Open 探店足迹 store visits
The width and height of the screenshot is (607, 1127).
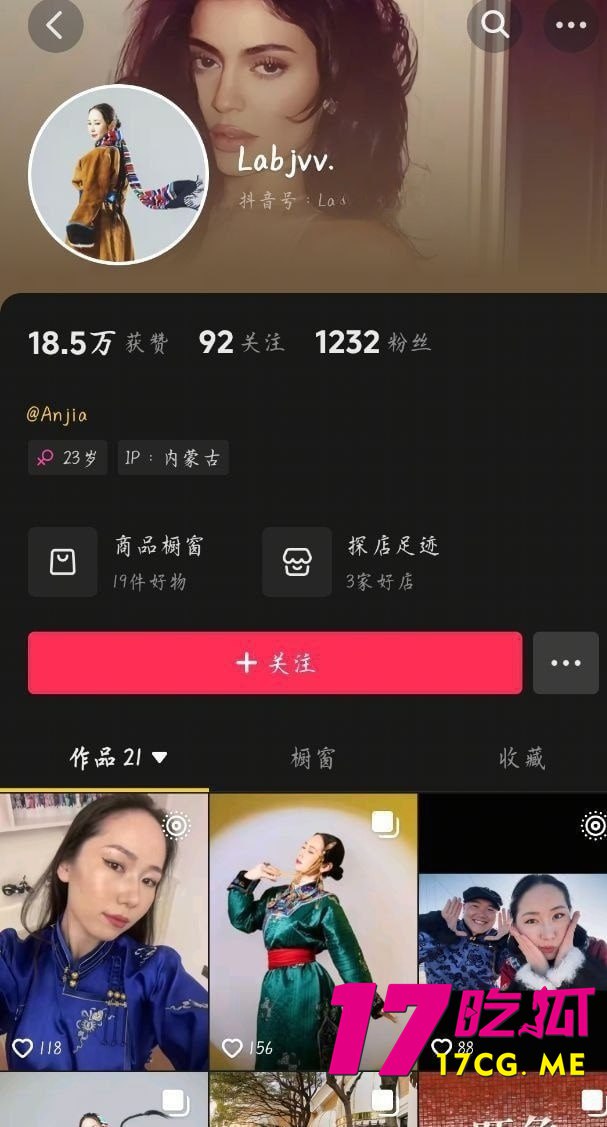[x=352, y=562]
